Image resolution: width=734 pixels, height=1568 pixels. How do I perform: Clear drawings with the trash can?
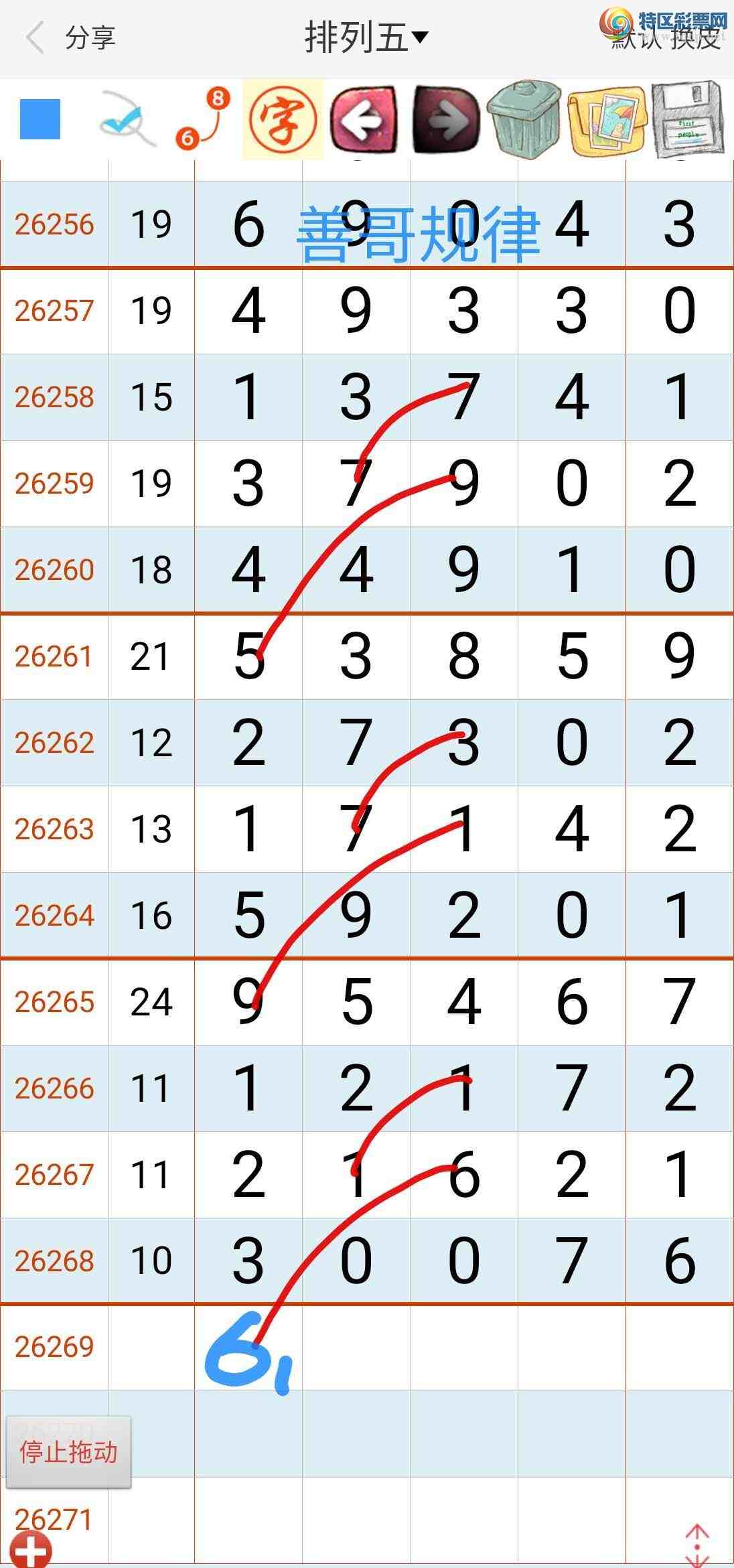click(524, 120)
